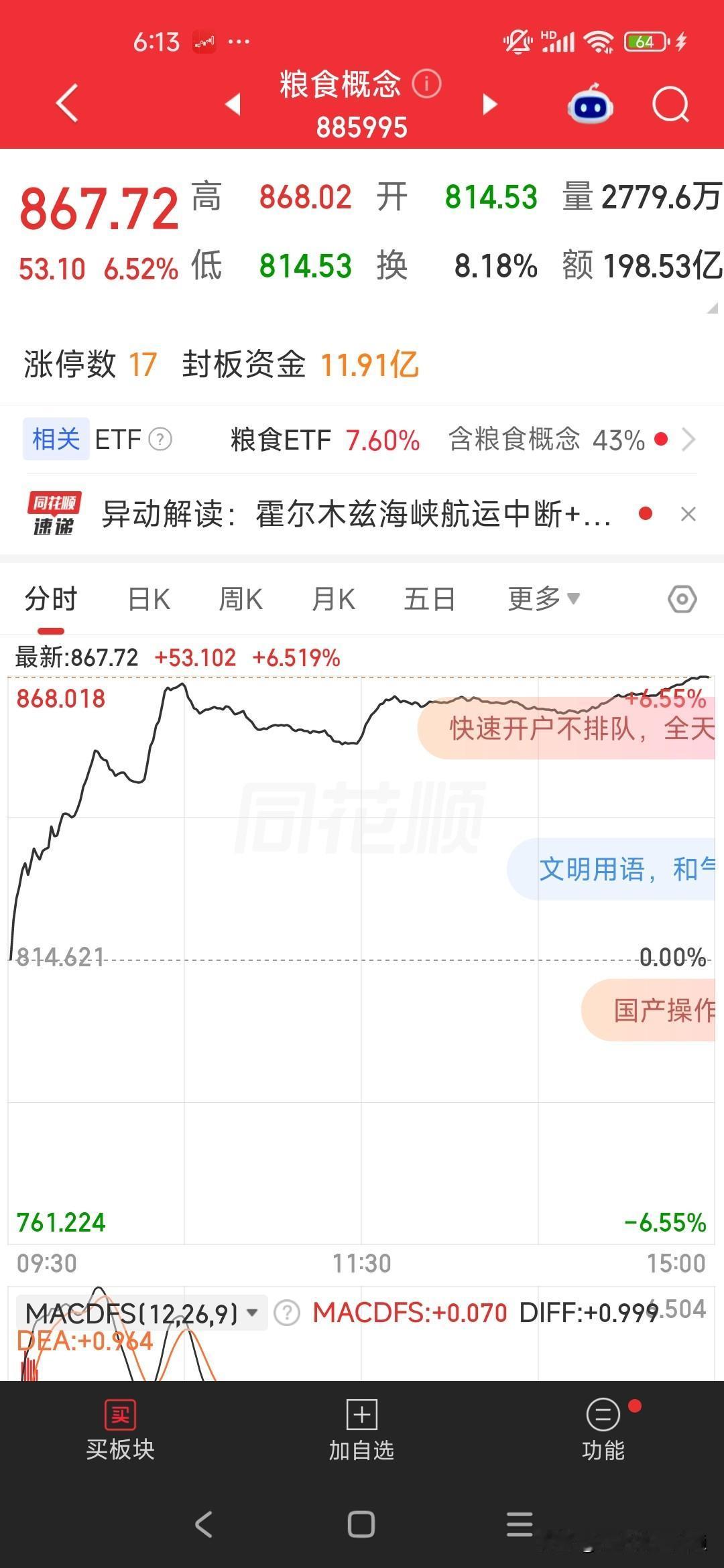The height and width of the screenshot is (1568, 724).
Task: Switch to the 月K chart tab
Action: coord(333,599)
